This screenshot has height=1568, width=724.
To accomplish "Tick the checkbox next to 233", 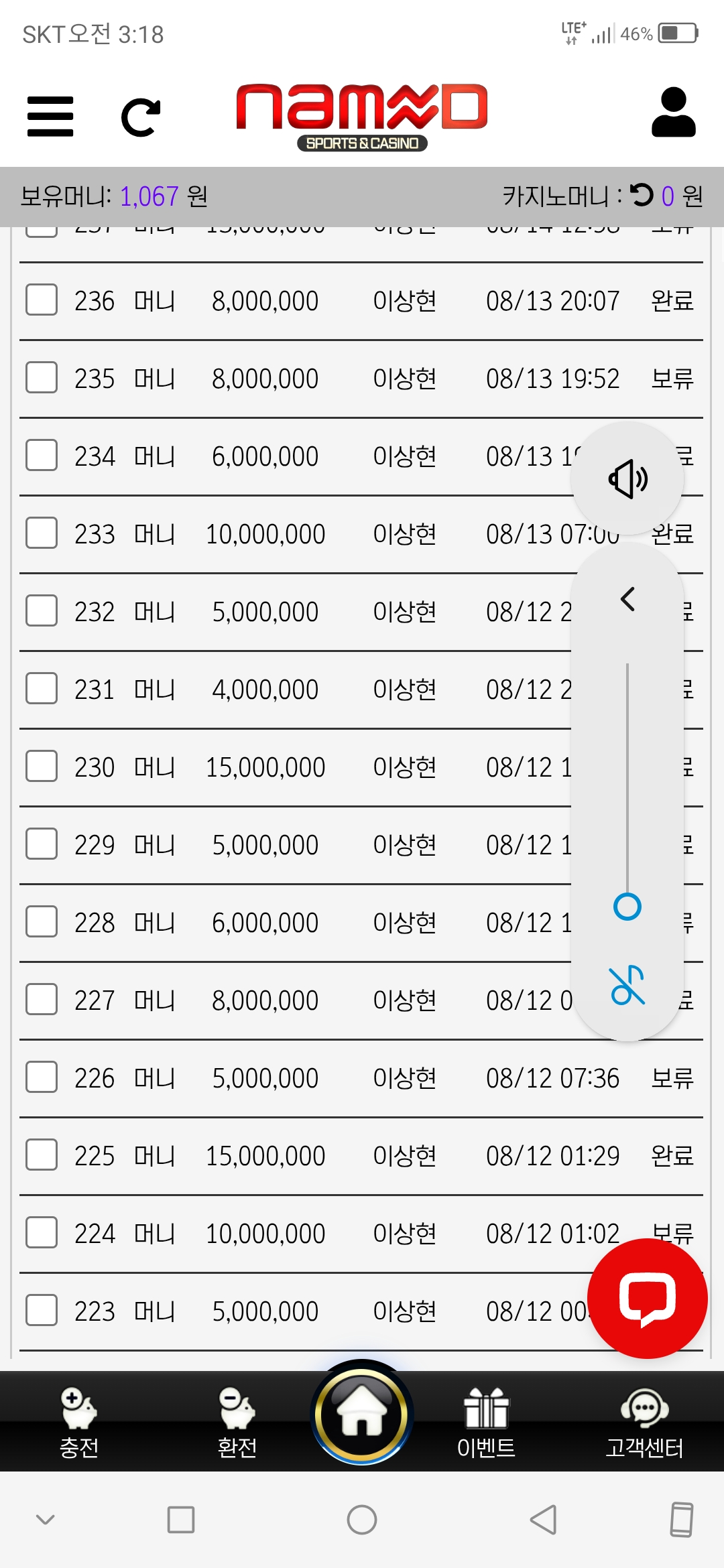I will [x=42, y=533].
